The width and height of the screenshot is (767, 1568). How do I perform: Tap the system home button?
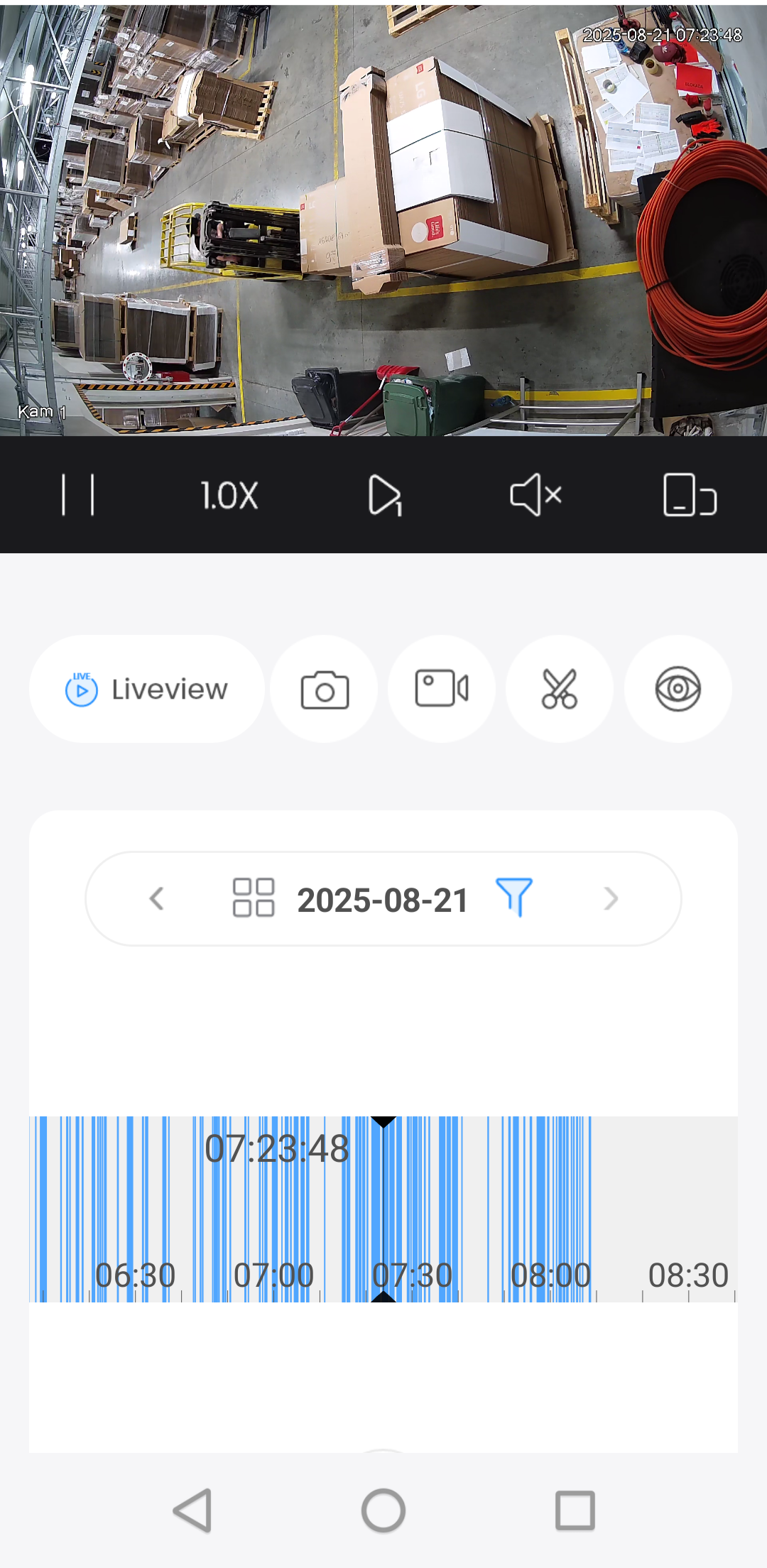tap(383, 1510)
